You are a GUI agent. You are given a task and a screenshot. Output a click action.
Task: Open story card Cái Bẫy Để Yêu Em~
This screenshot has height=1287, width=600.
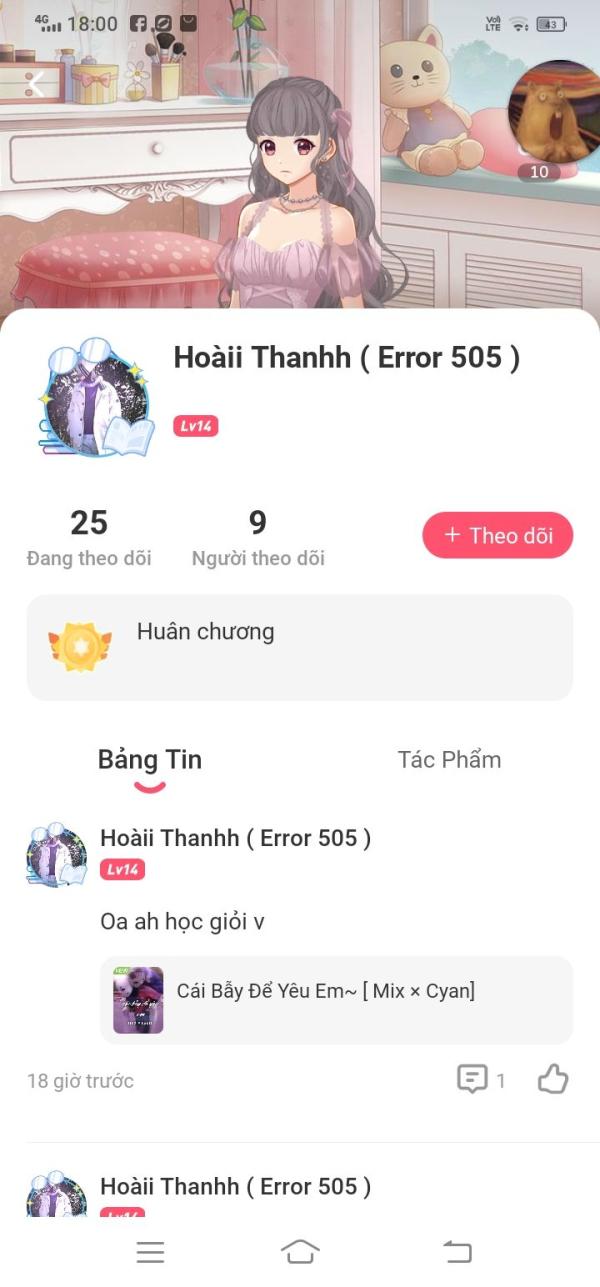tap(337, 1000)
